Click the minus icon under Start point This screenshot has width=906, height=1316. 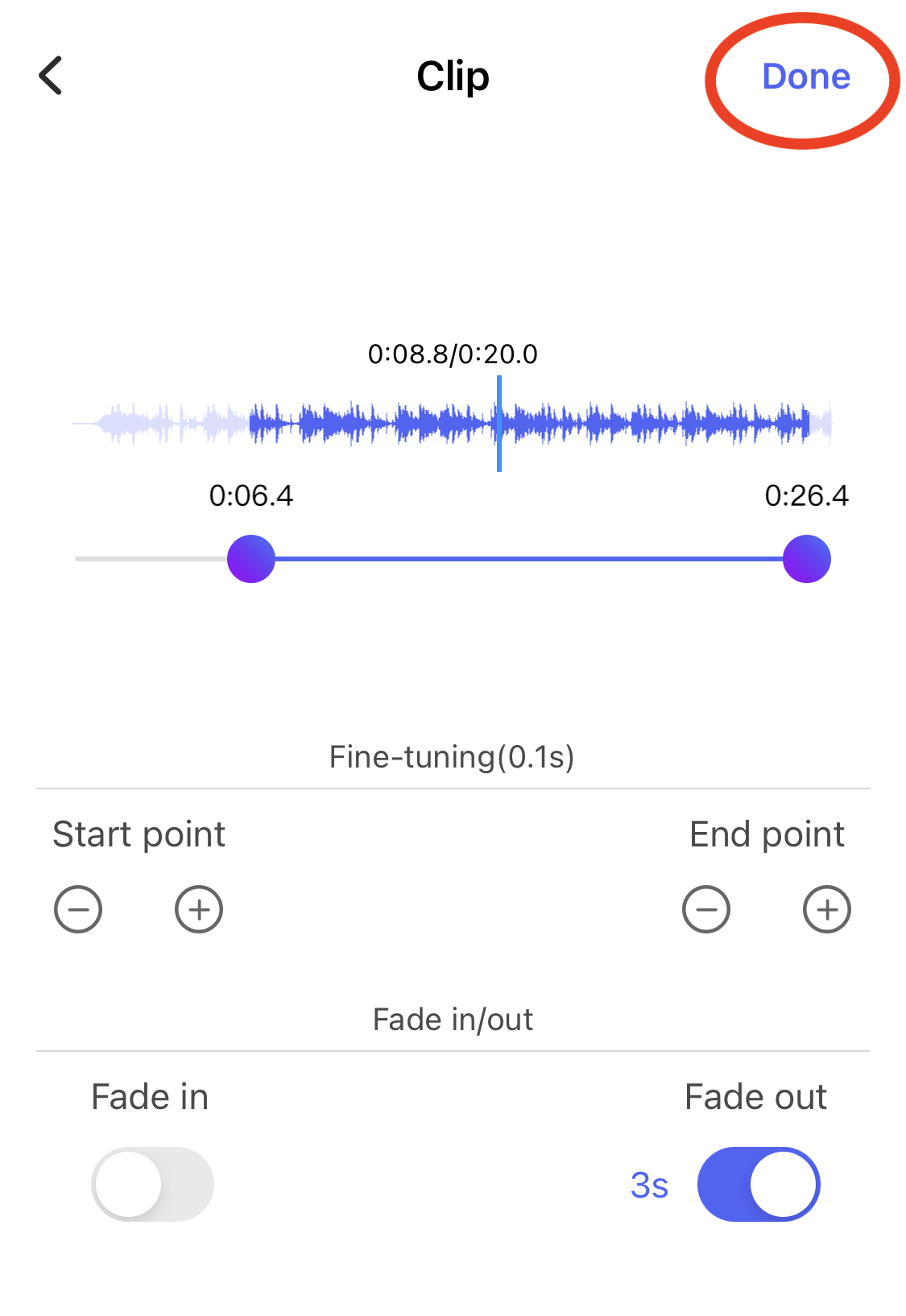point(77,908)
